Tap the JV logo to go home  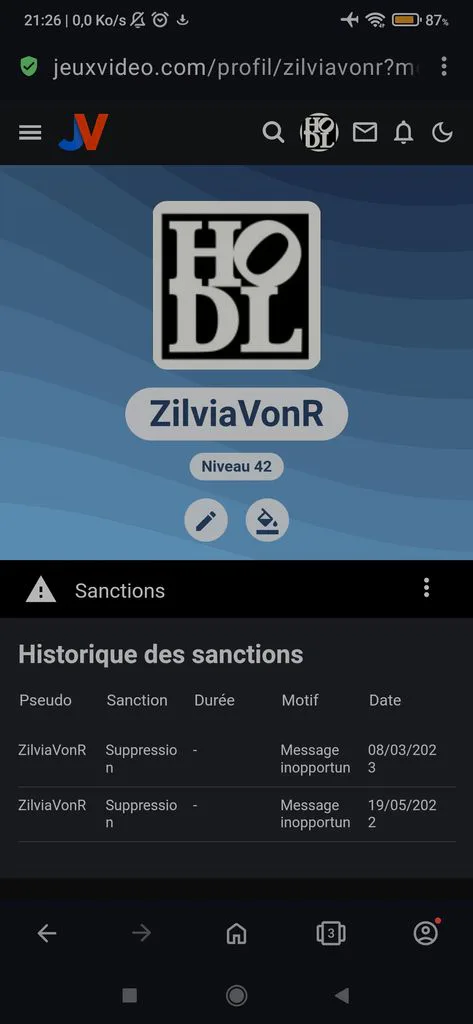pos(83,133)
